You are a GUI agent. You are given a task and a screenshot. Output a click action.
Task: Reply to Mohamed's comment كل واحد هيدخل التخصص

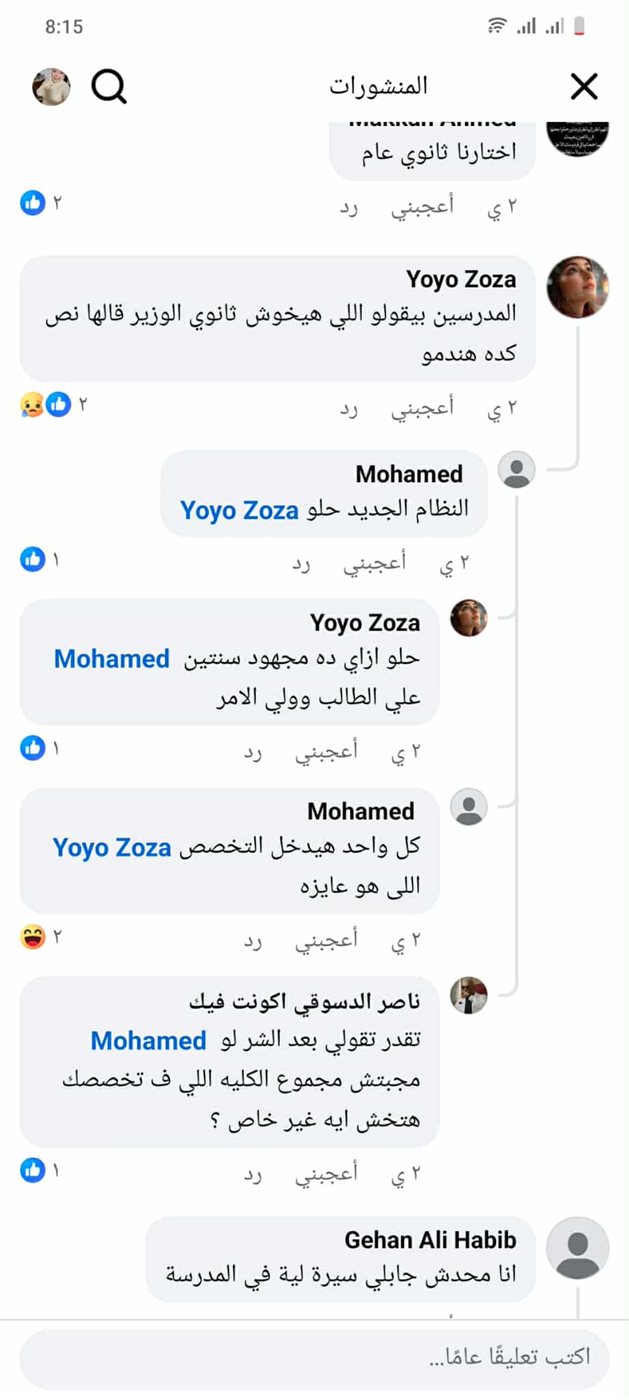tap(253, 941)
